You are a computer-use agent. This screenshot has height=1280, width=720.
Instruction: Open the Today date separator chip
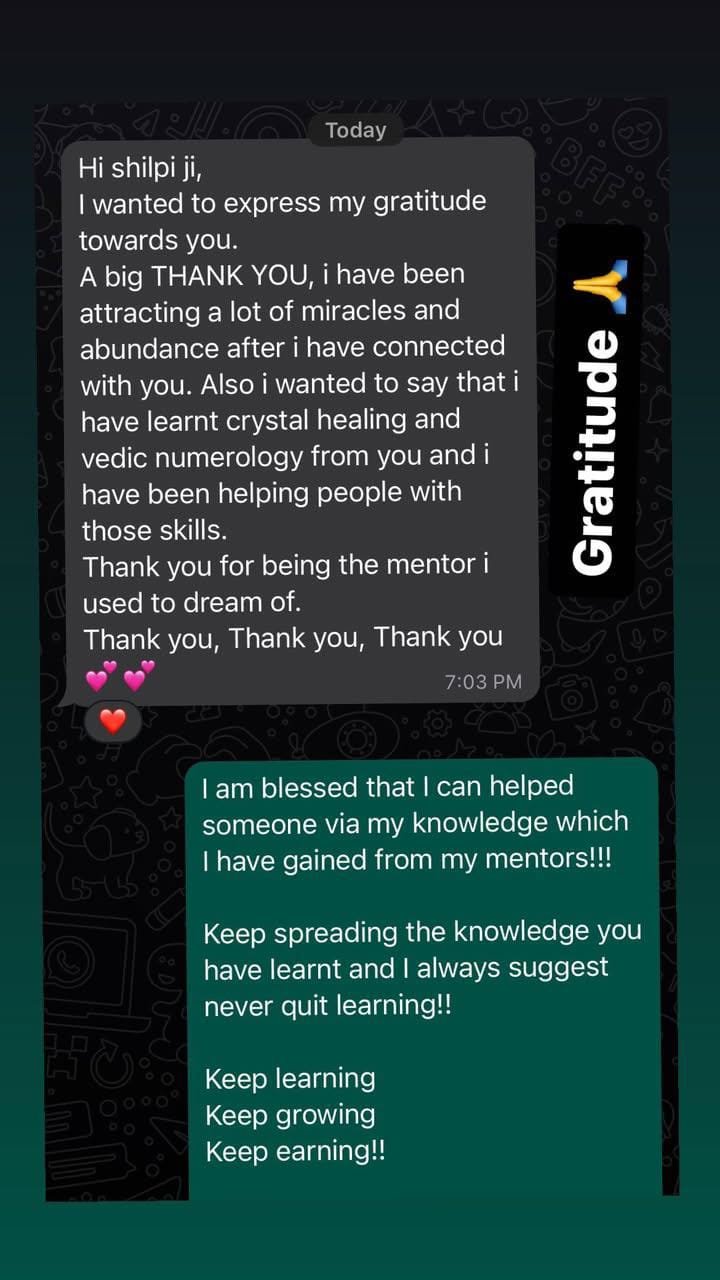356,130
